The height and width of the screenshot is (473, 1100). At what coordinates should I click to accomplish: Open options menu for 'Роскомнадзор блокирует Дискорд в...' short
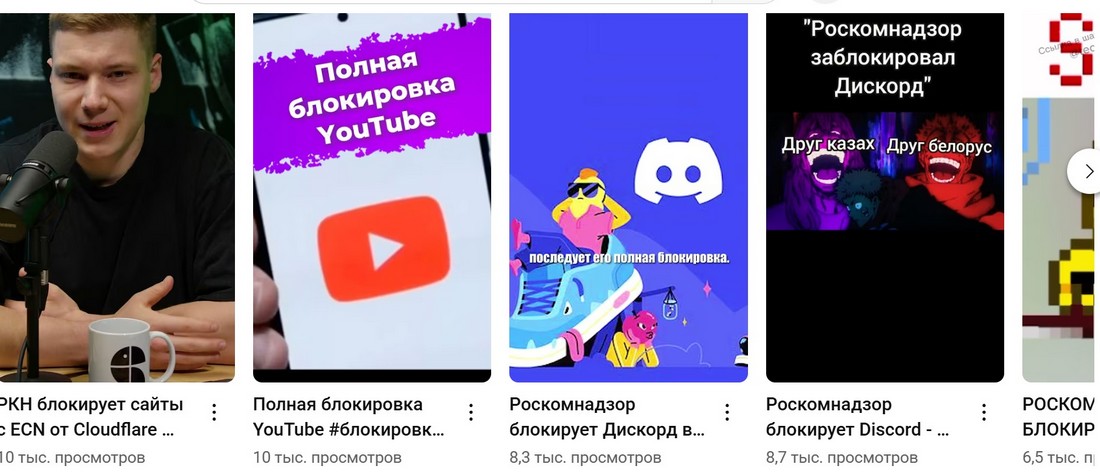coord(727,412)
